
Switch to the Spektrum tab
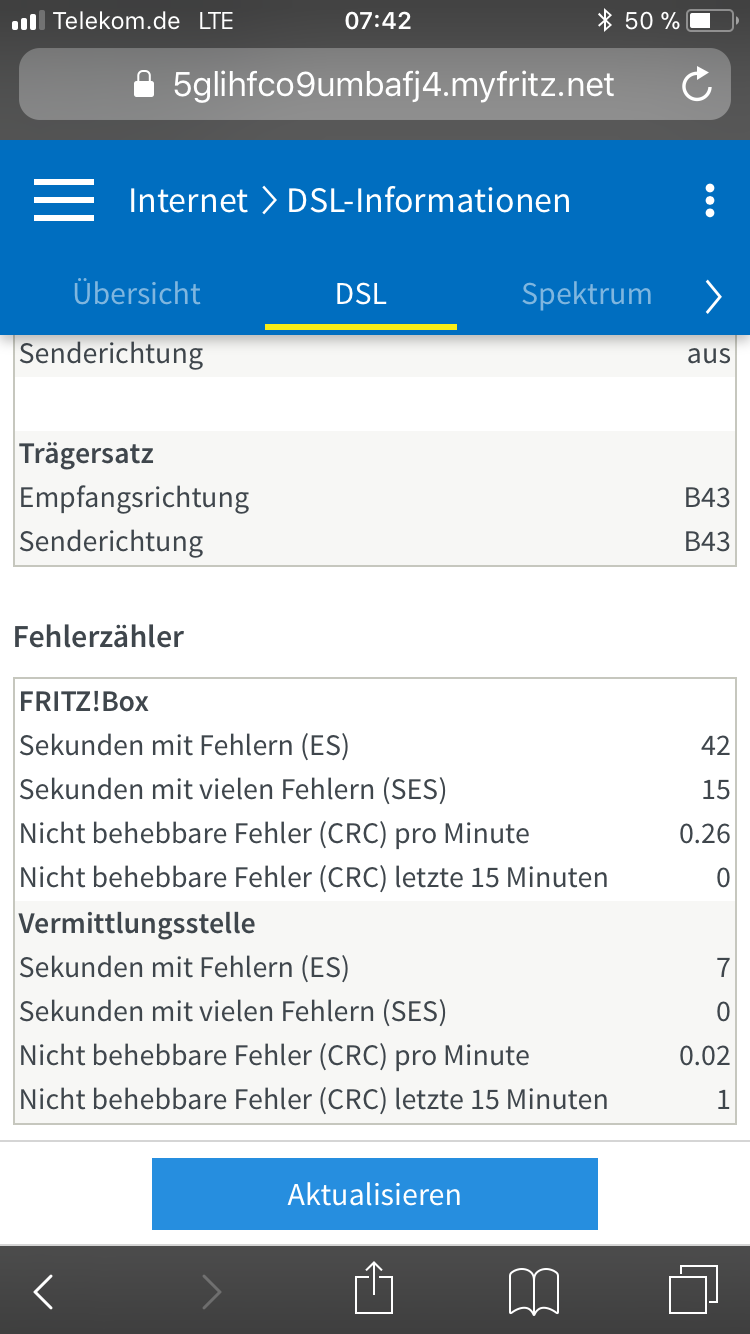(586, 294)
